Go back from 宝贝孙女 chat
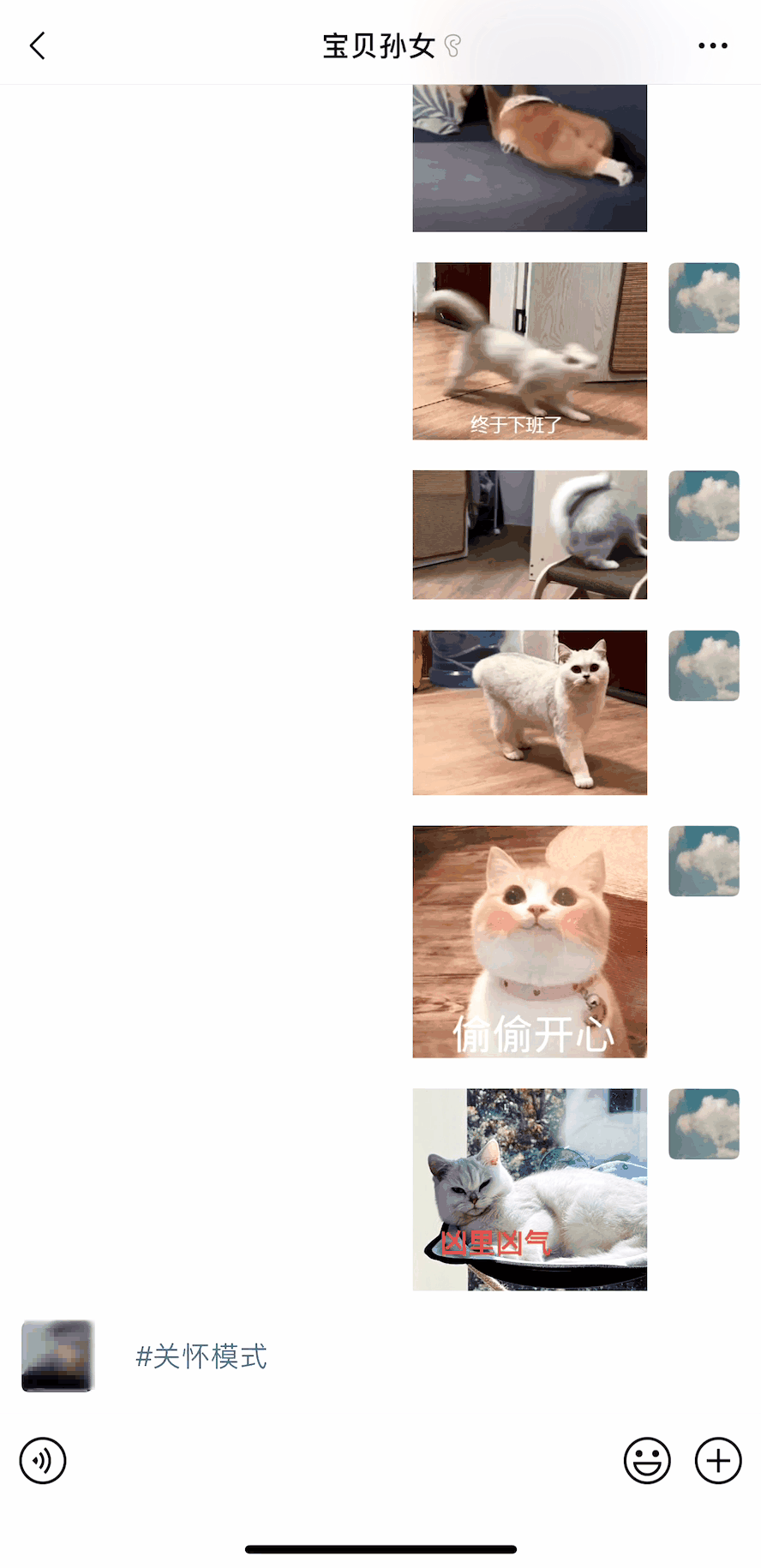Viewport: 761px width, 1568px height. tap(38, 45)
